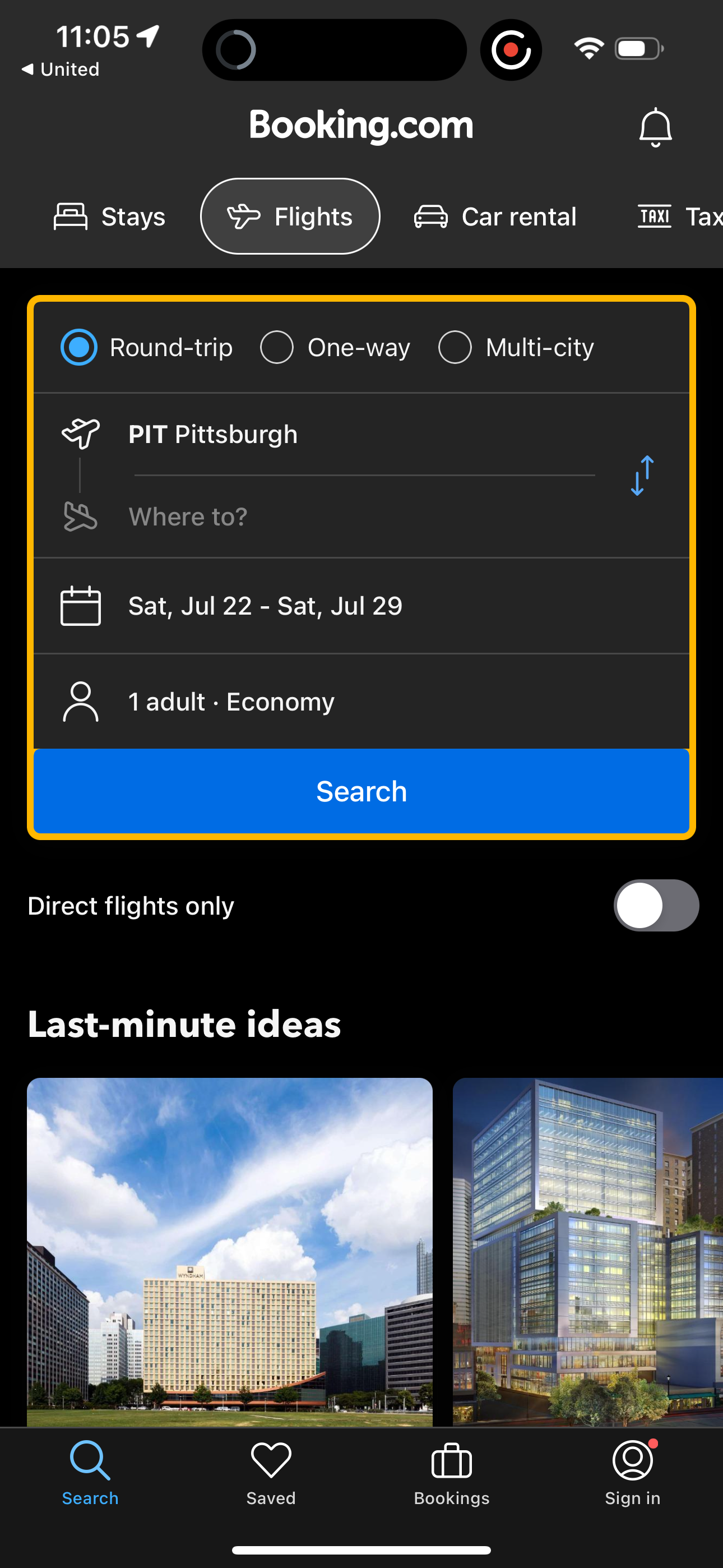
Task: Select the One-way trip option
Action: (335, 347)
